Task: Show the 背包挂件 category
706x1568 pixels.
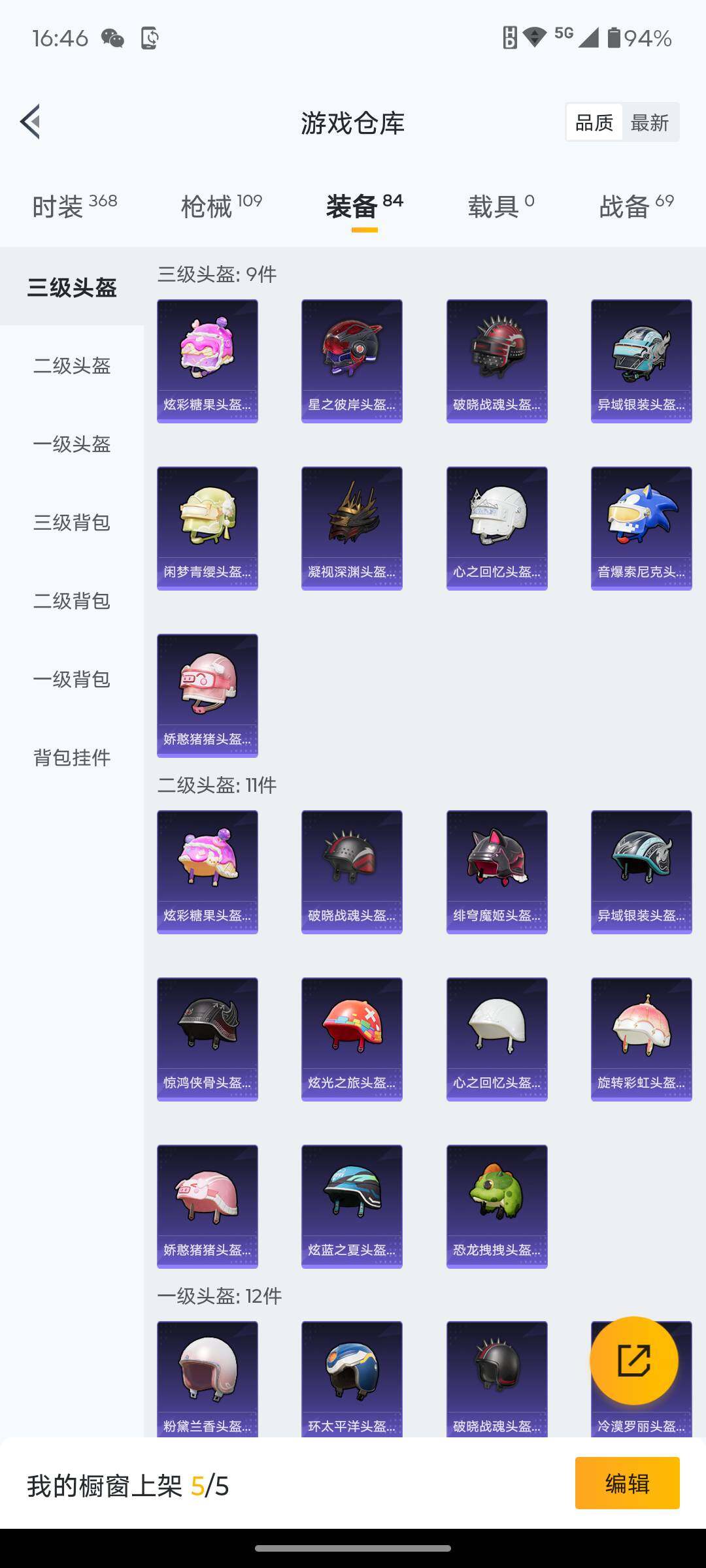Action: coord(72,758)
